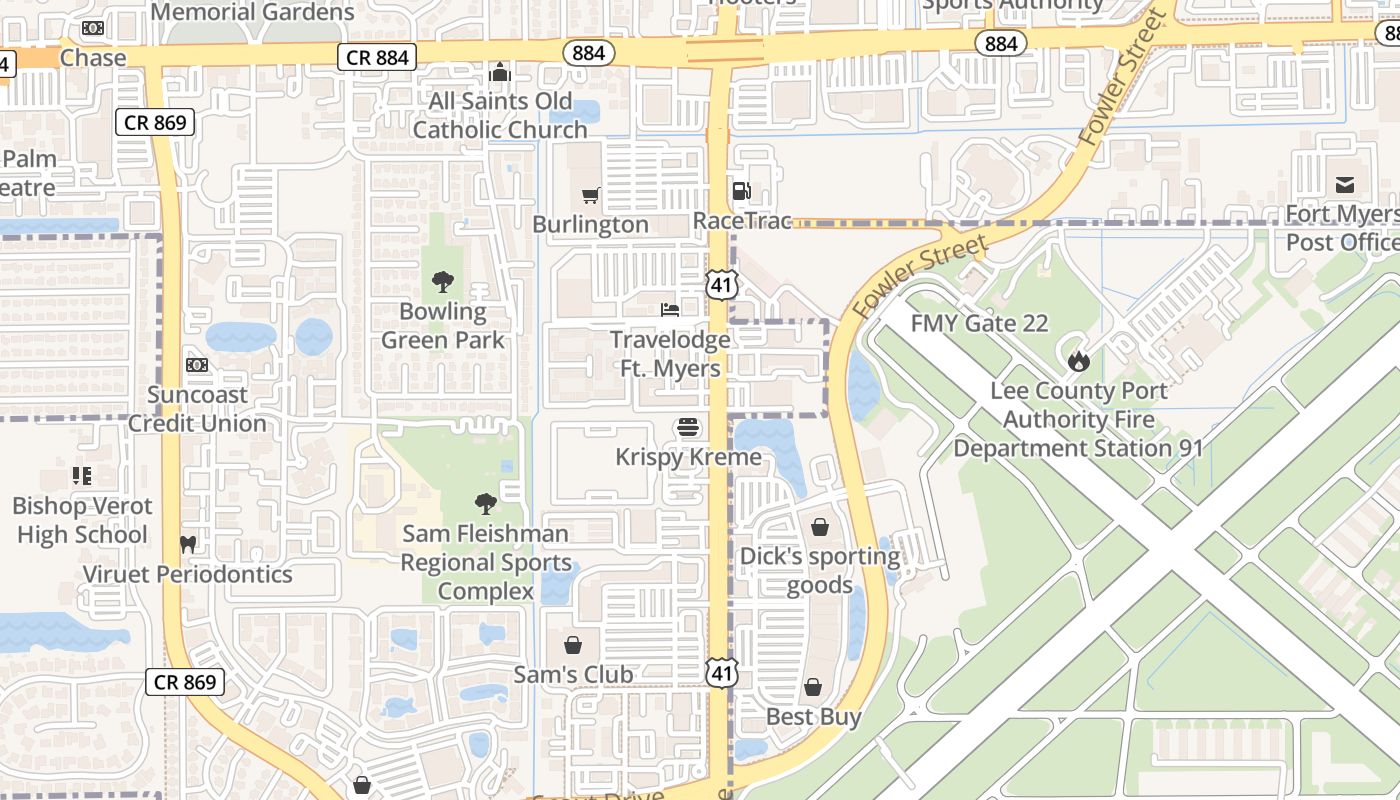Screen dimensions: 1400x800
Task: Select the All Saints Old Catholic Church marker
Action: (x=500, y=72)
